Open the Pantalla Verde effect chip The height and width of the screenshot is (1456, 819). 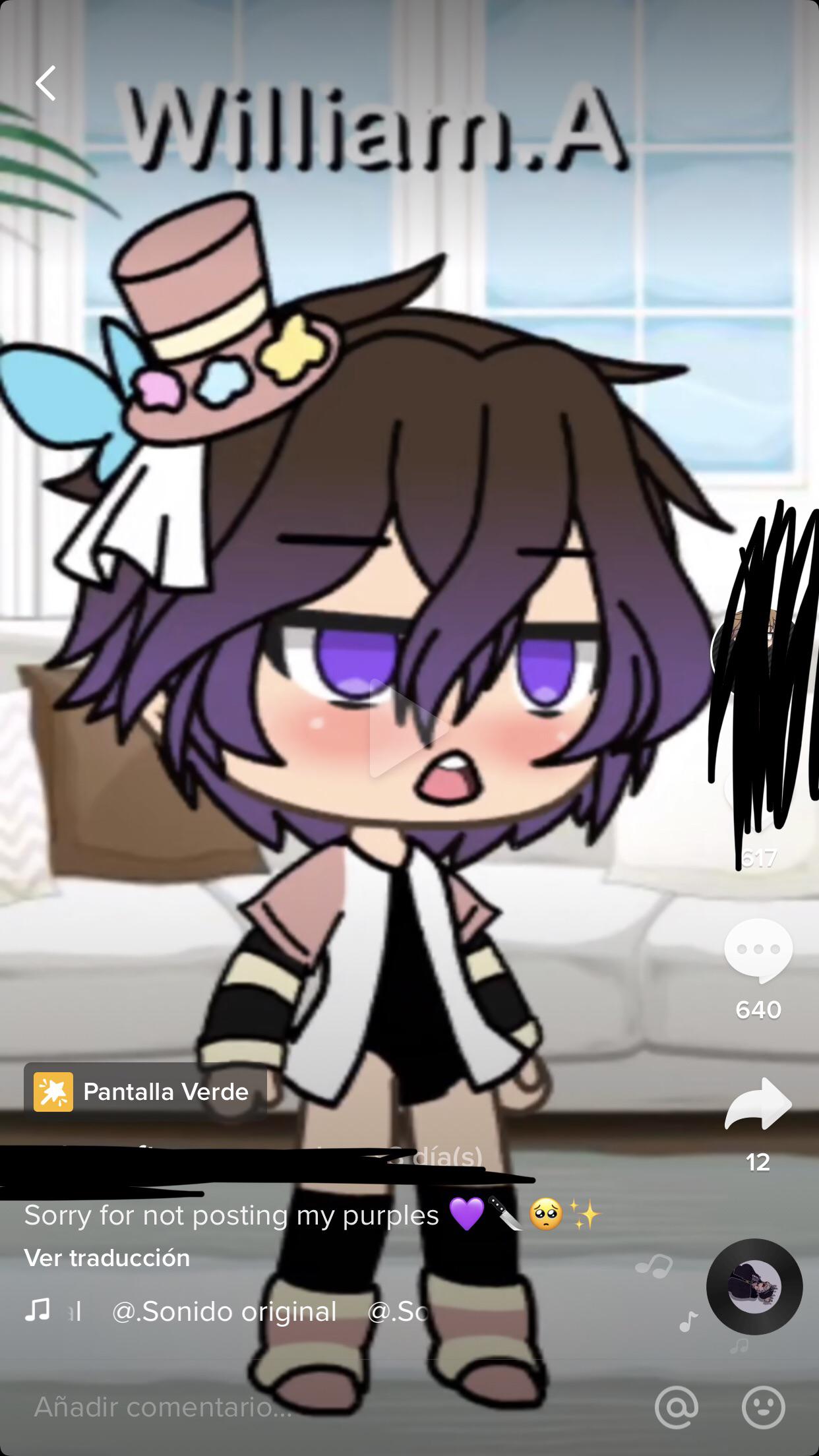[145, 1092]
